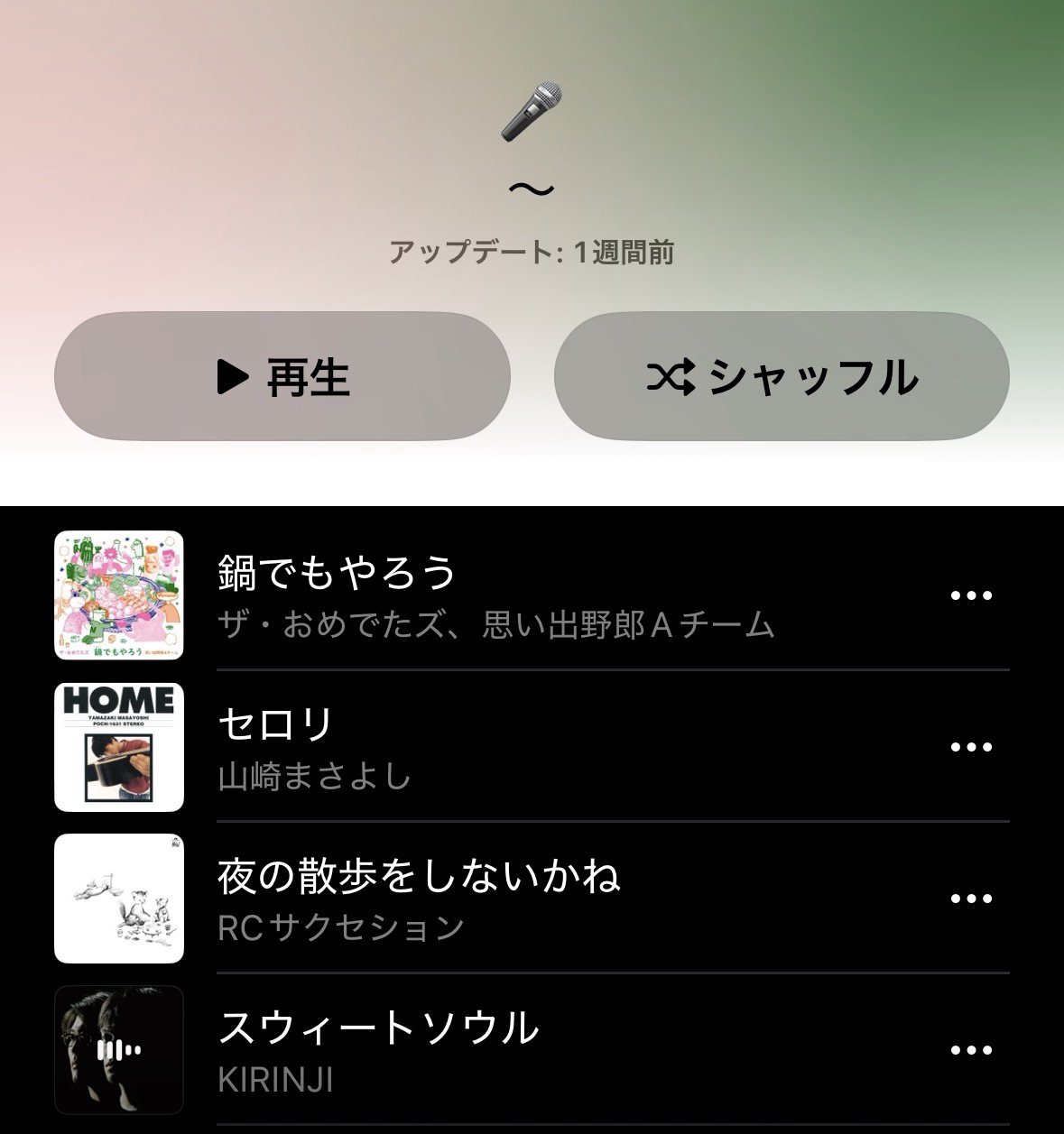Screen dimensions: 1064x1134
Task: Open more options for 夜の散歩をしないかね
Action: point(971,899)
